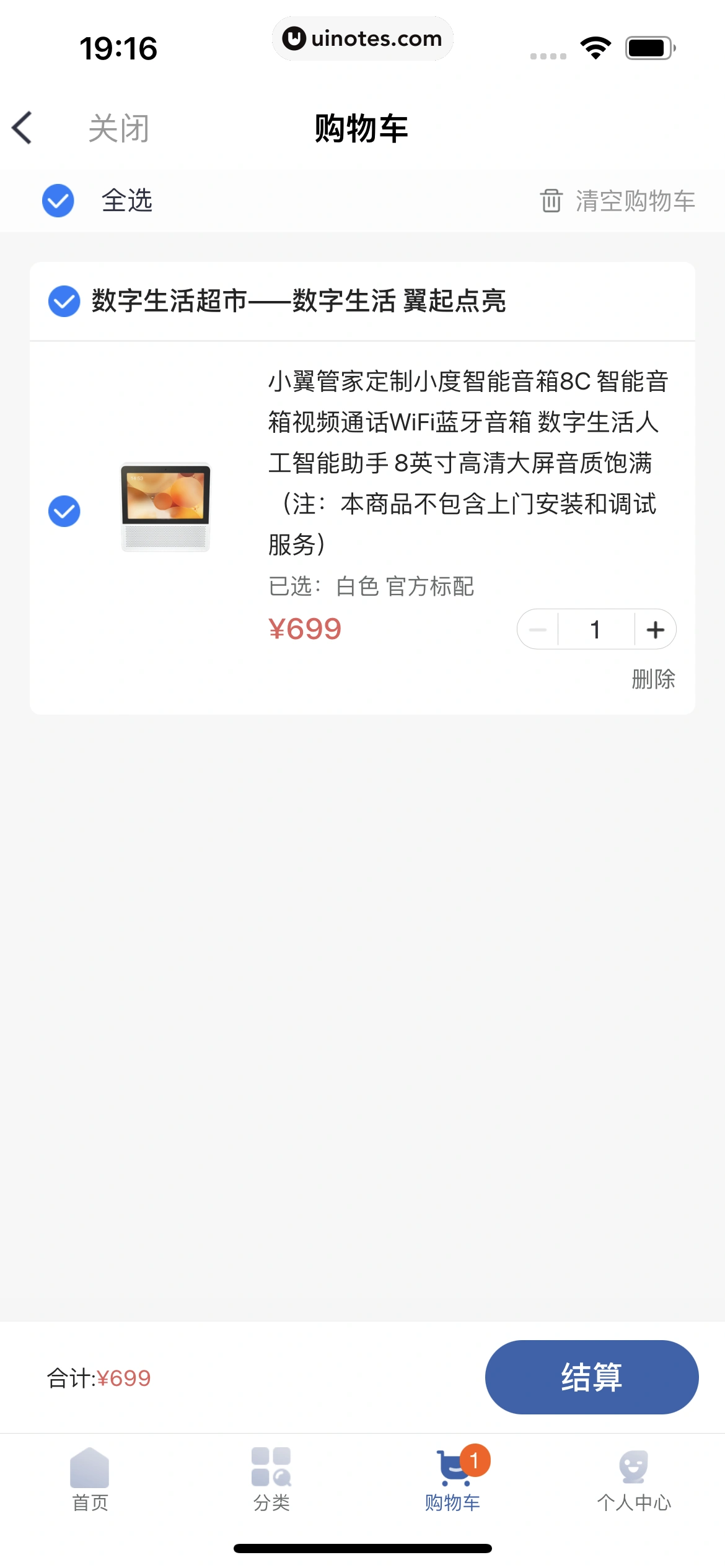Click the back arrow chevron
Image resolution: width=725 pixels, height=1568 pixels.
coord(21,128)
